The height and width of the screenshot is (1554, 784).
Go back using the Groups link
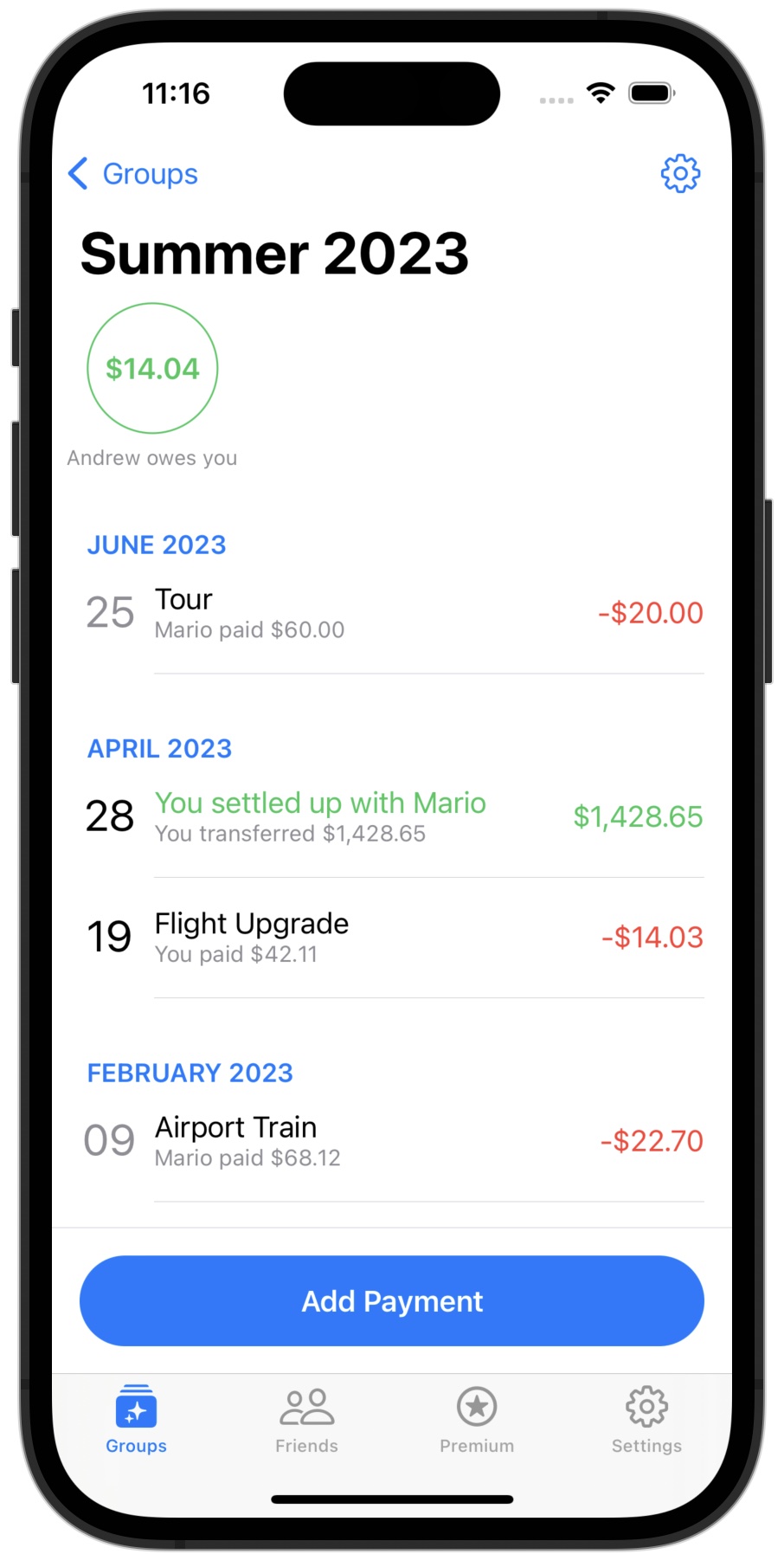click(x=150, y=174)
